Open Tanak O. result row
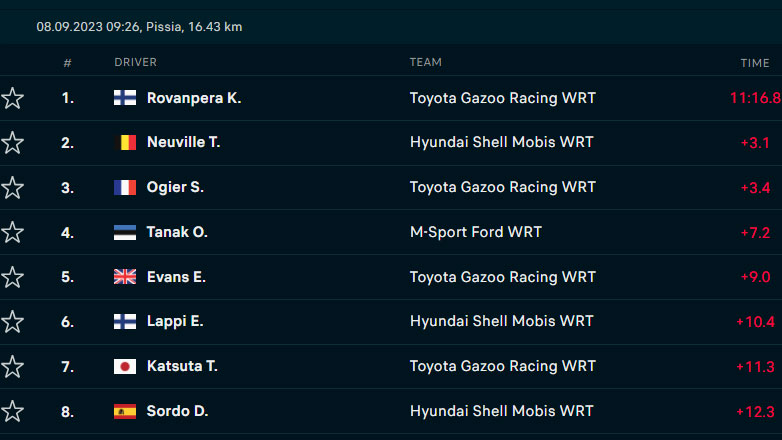The width and height of the screenshot is (782, 440). point(177,233)
